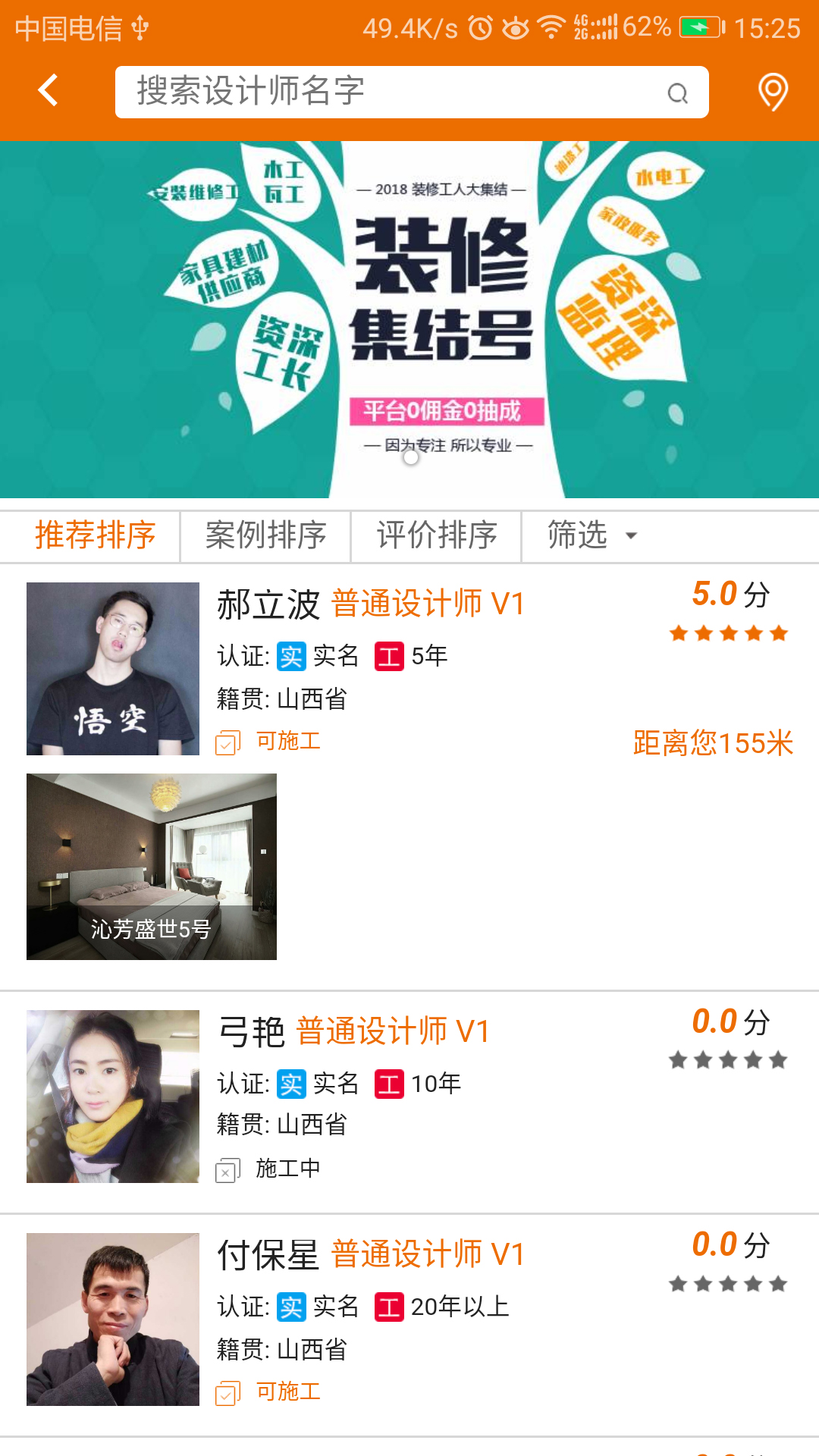819x1456 pixels.
Task: Go back using the top-left arrow
Action: point(49,91)
